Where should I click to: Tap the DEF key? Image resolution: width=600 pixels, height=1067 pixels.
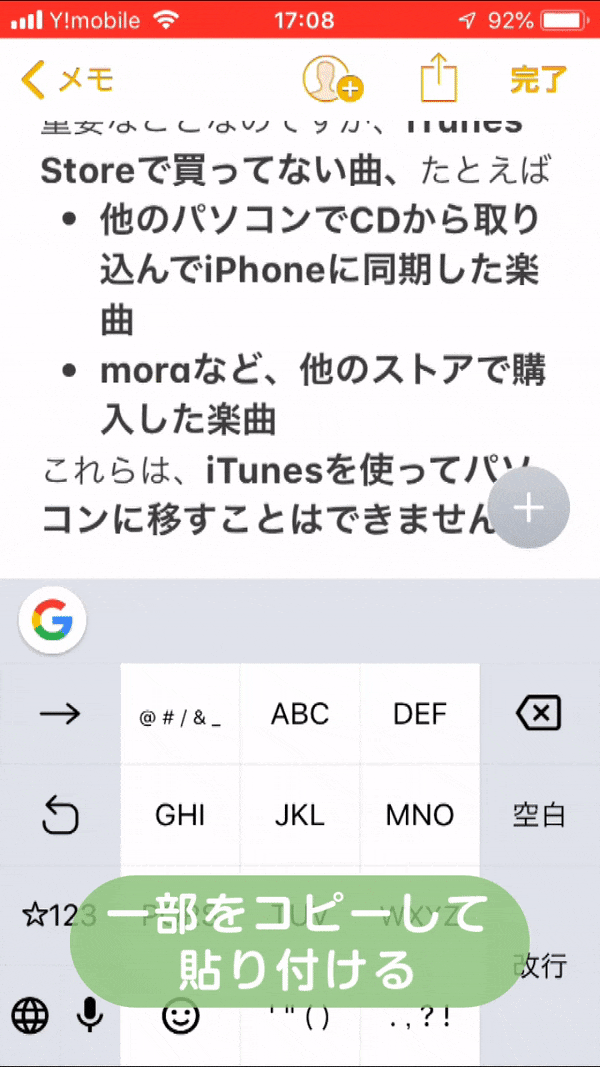[x=420, y=715]
